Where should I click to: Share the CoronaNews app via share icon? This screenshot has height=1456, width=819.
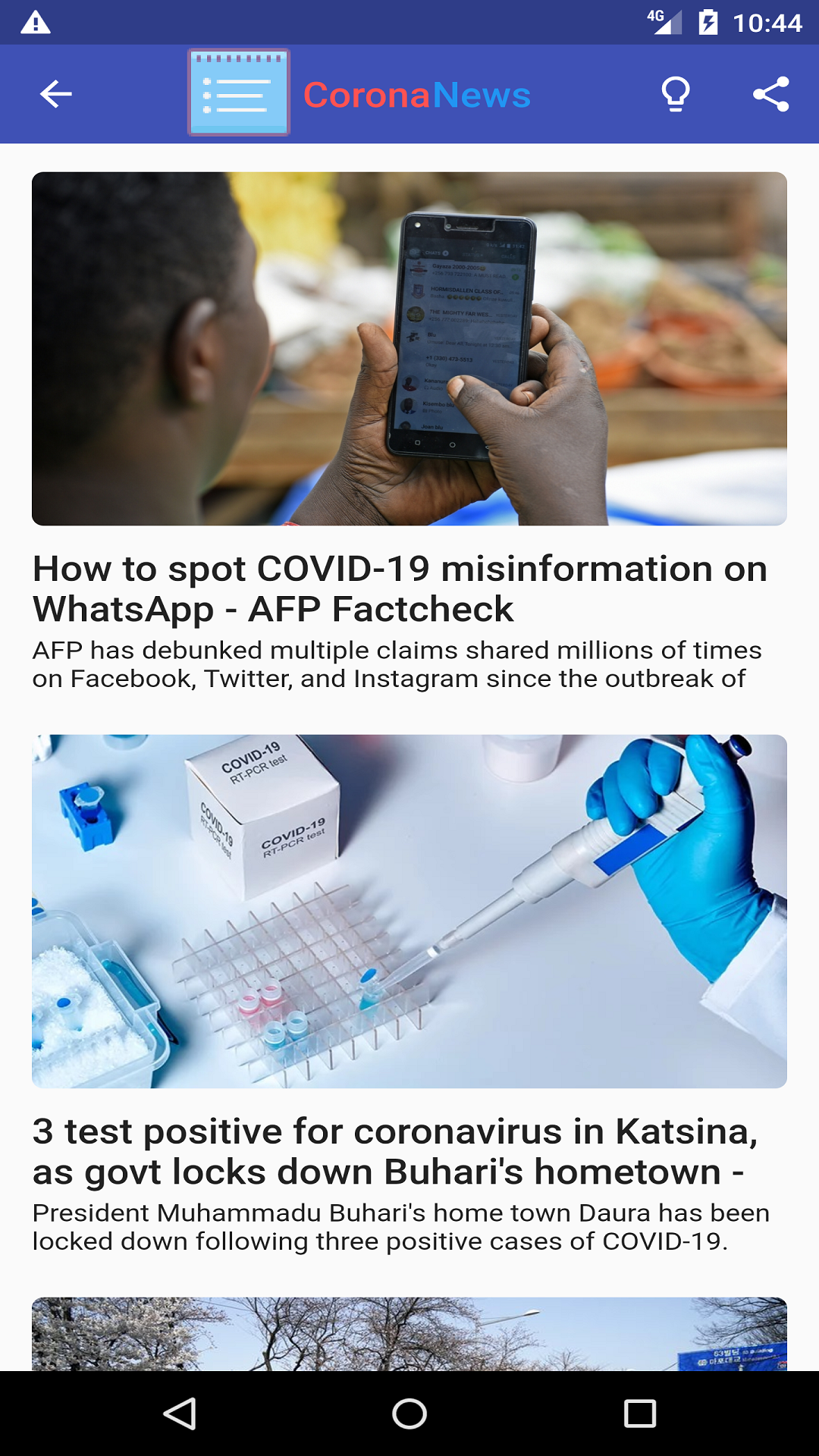[770, 94]
